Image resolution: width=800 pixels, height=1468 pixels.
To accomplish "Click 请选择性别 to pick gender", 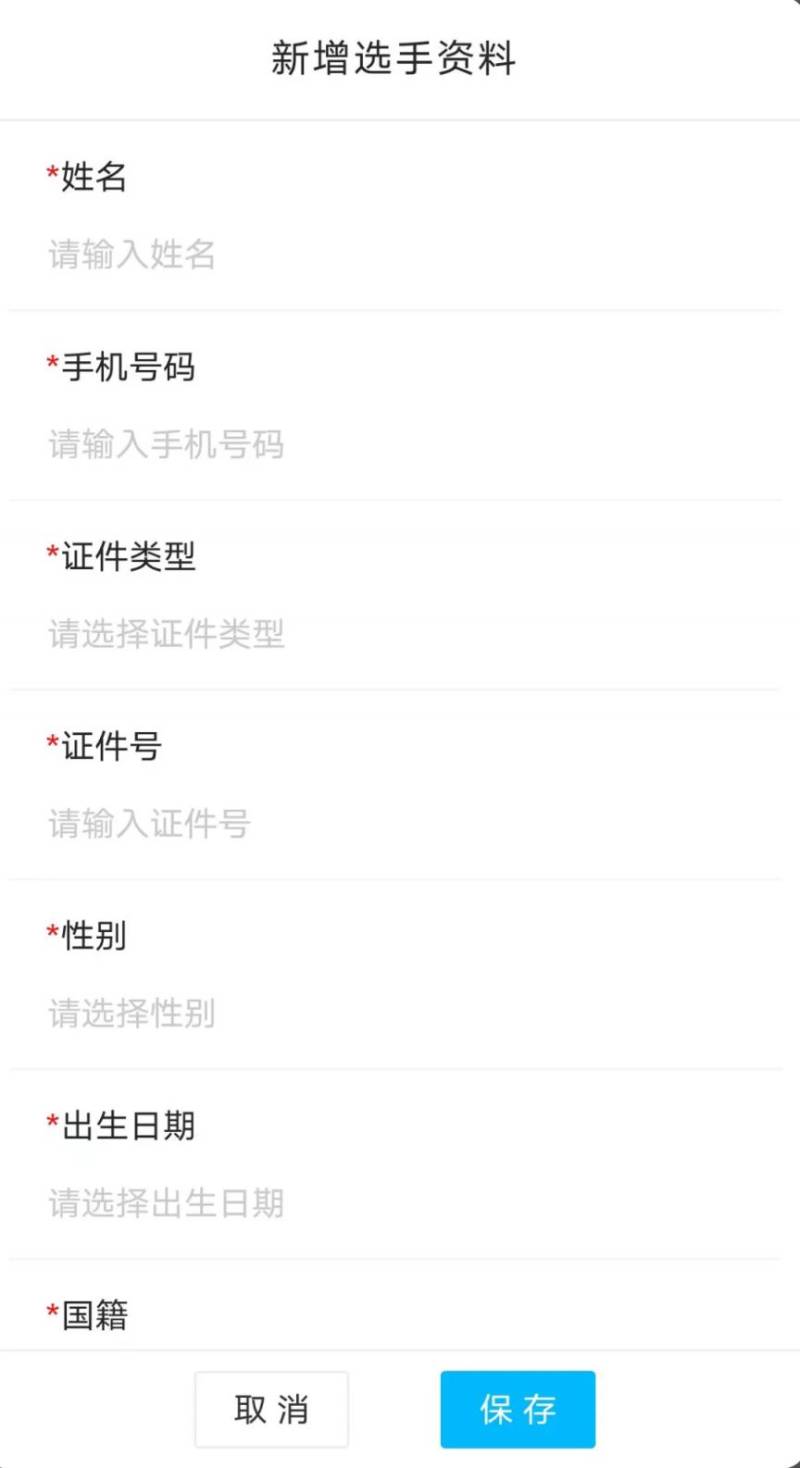I will (x=133, y=1013).
